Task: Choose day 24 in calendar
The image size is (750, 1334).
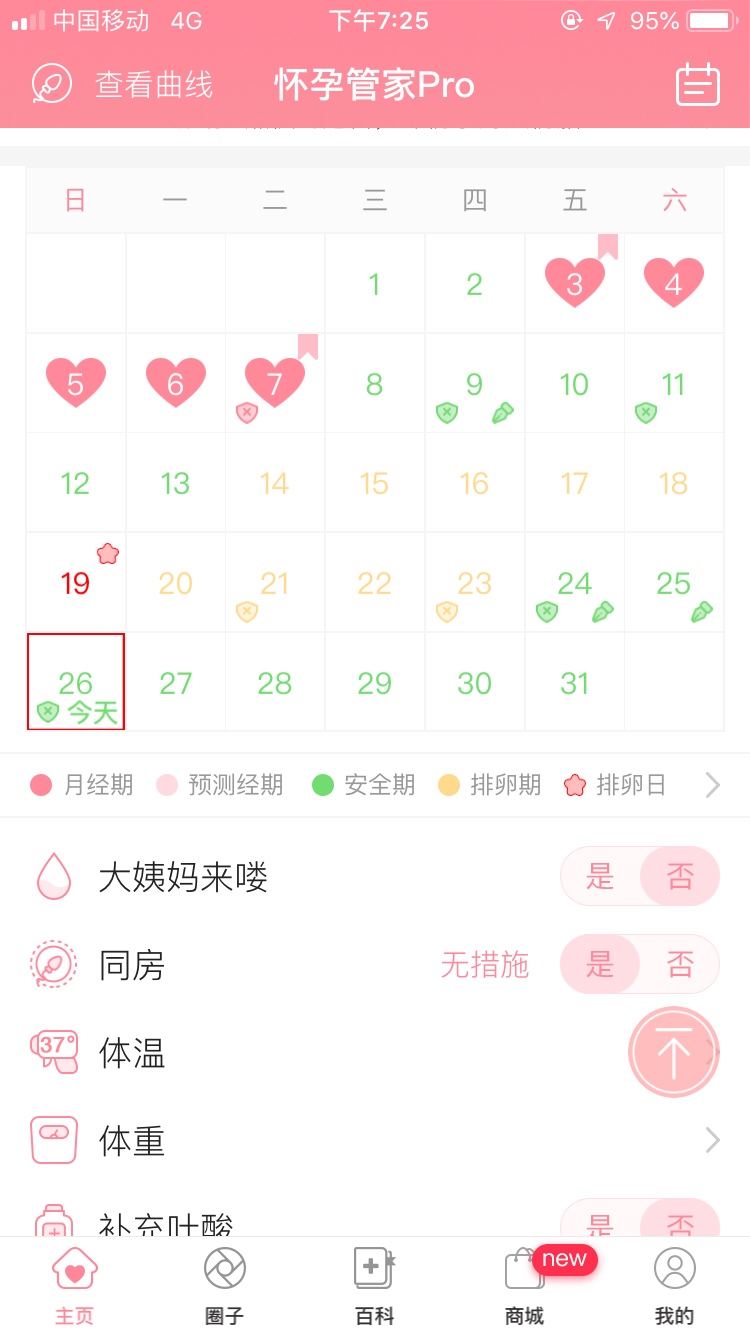Action: 575,583
